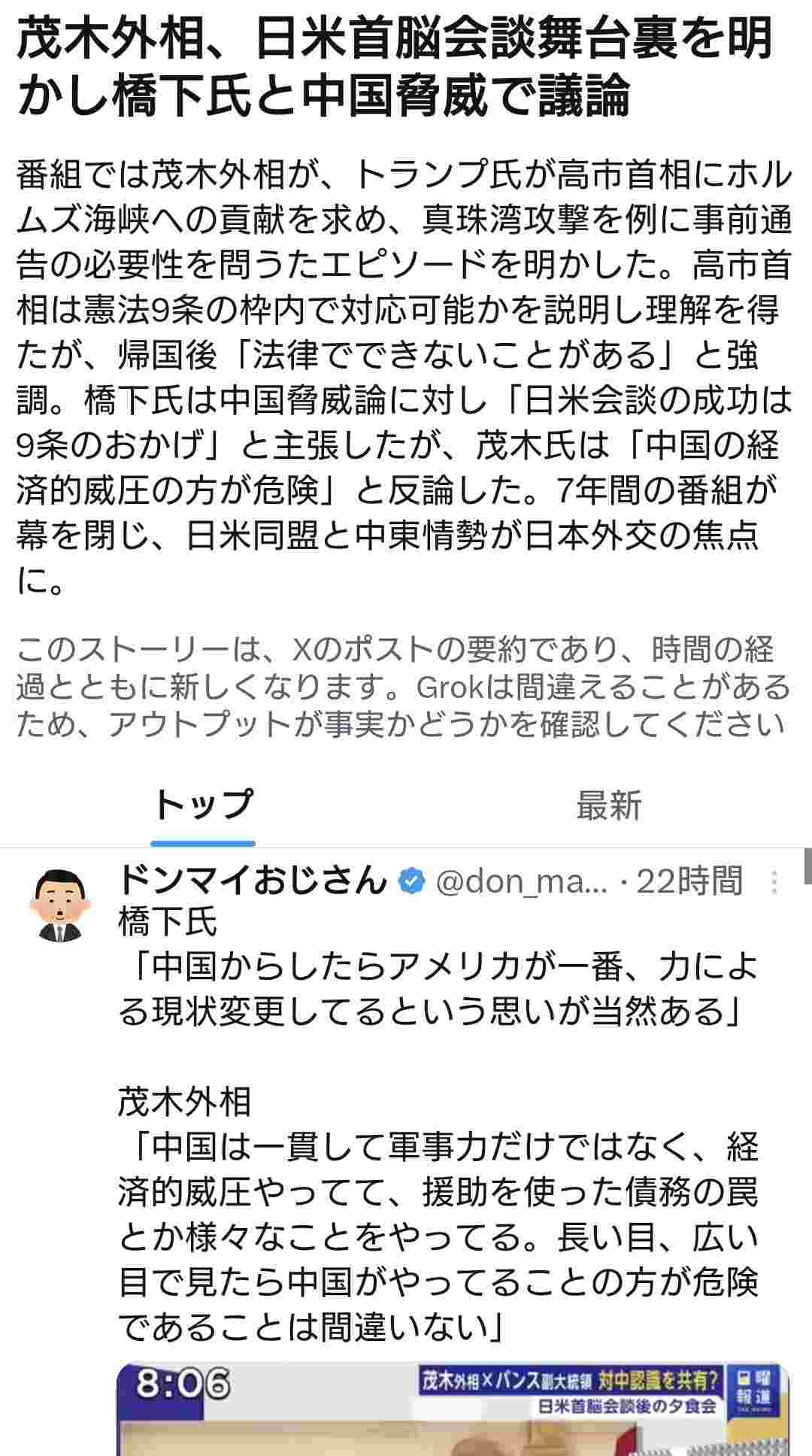Open the overflow menu on ドンマイおじさん's post
Screen dimensions: 812x1456
774,882
